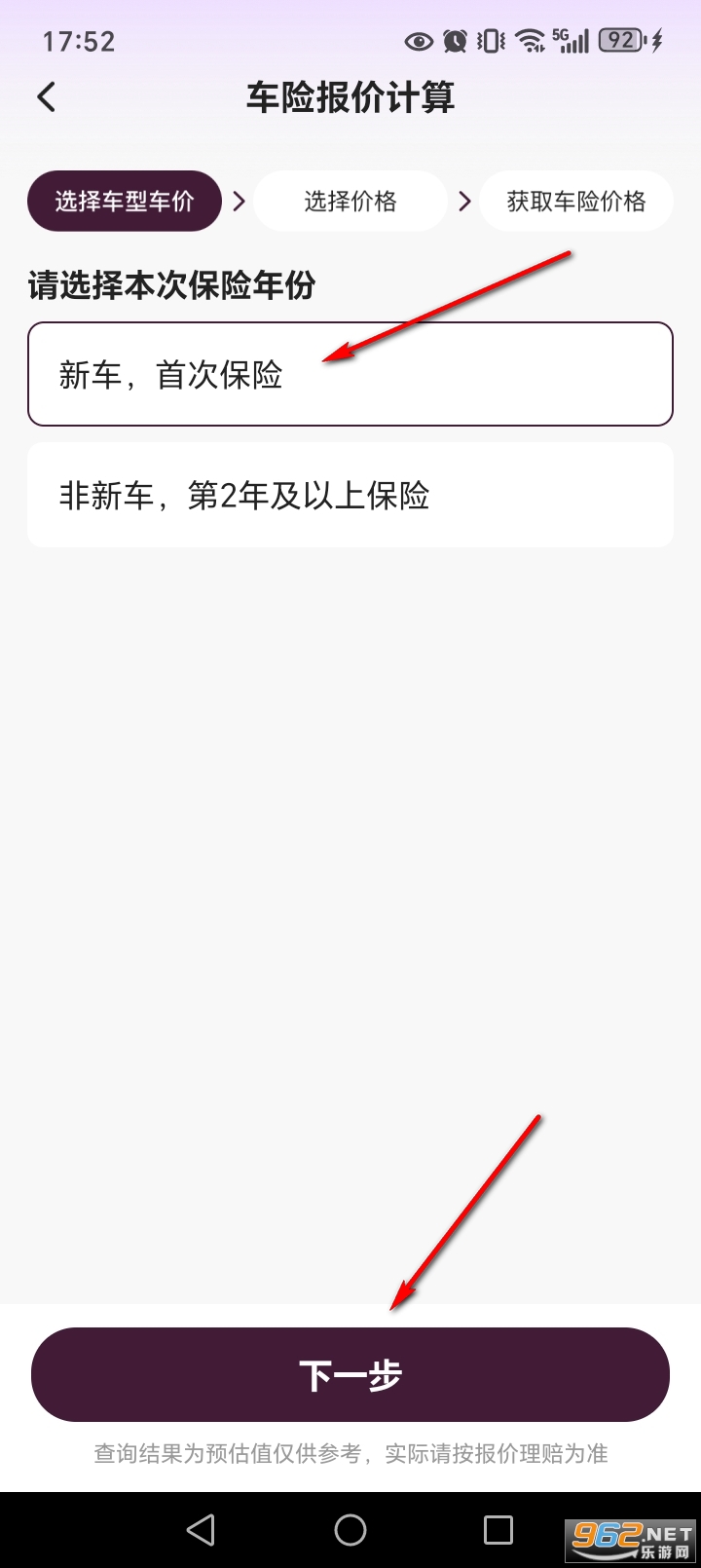Screen dimensions: 701x1568
Task: Tap the eye icon in the status bar
Action: pyautogui.click(x=419, y=41)
